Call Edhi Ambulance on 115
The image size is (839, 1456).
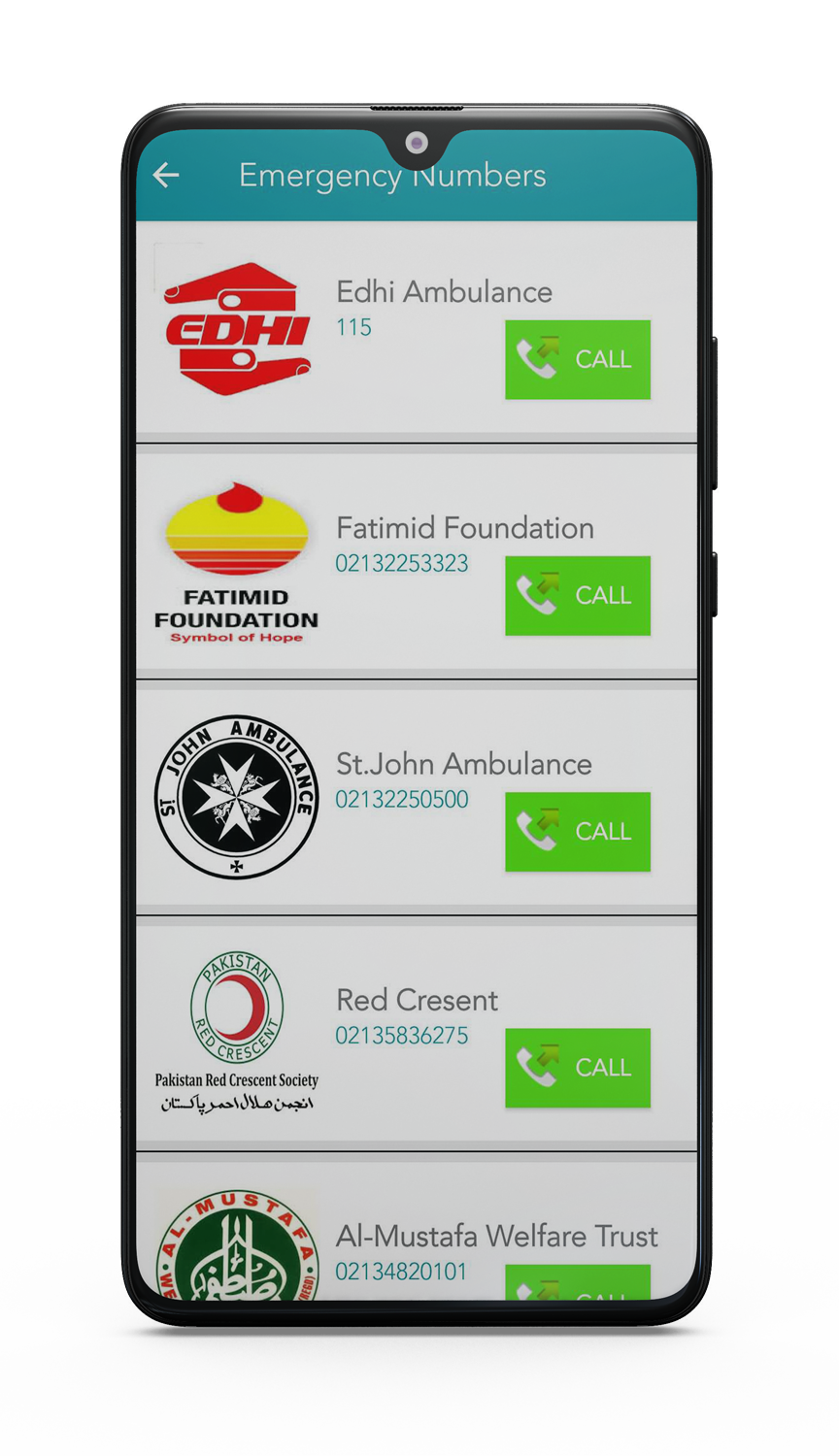(577, 359)
